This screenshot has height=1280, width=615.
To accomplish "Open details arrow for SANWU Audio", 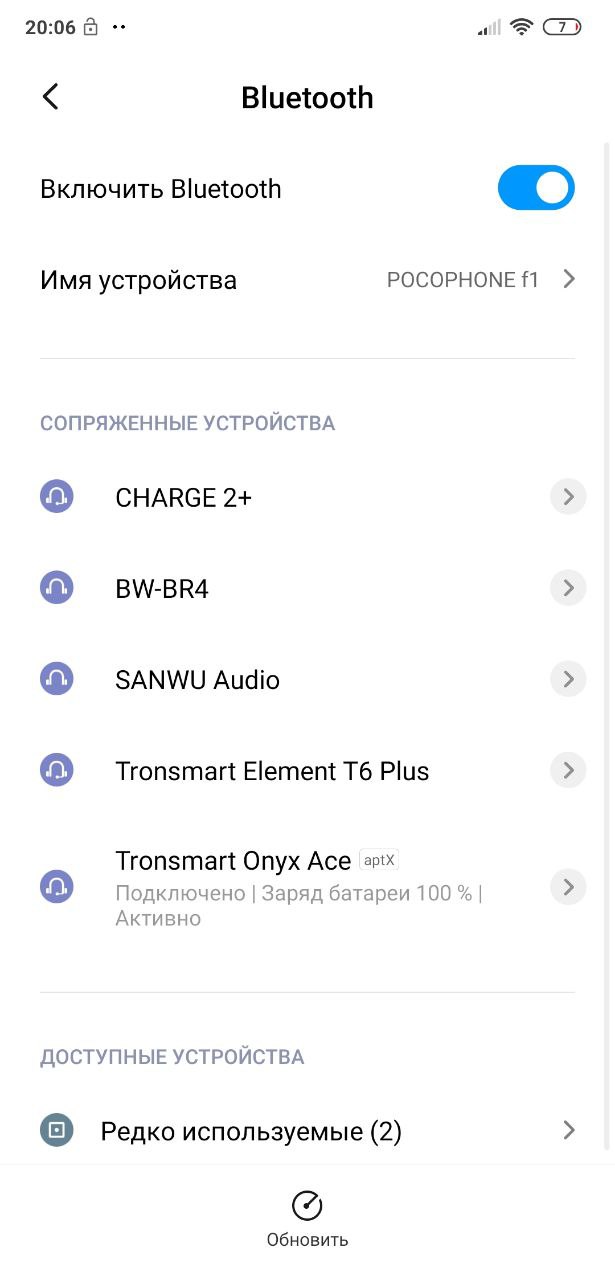I will 568,679.
